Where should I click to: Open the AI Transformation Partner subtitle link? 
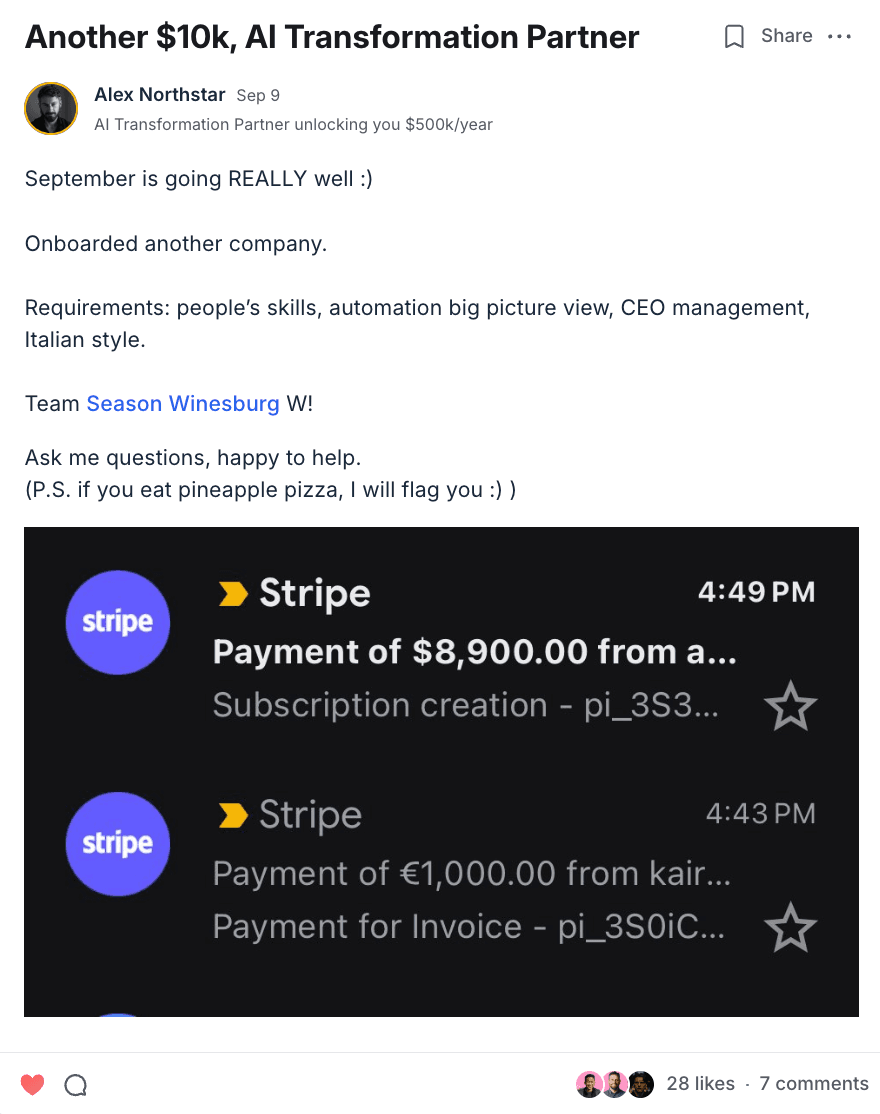[x=293, y=124]
